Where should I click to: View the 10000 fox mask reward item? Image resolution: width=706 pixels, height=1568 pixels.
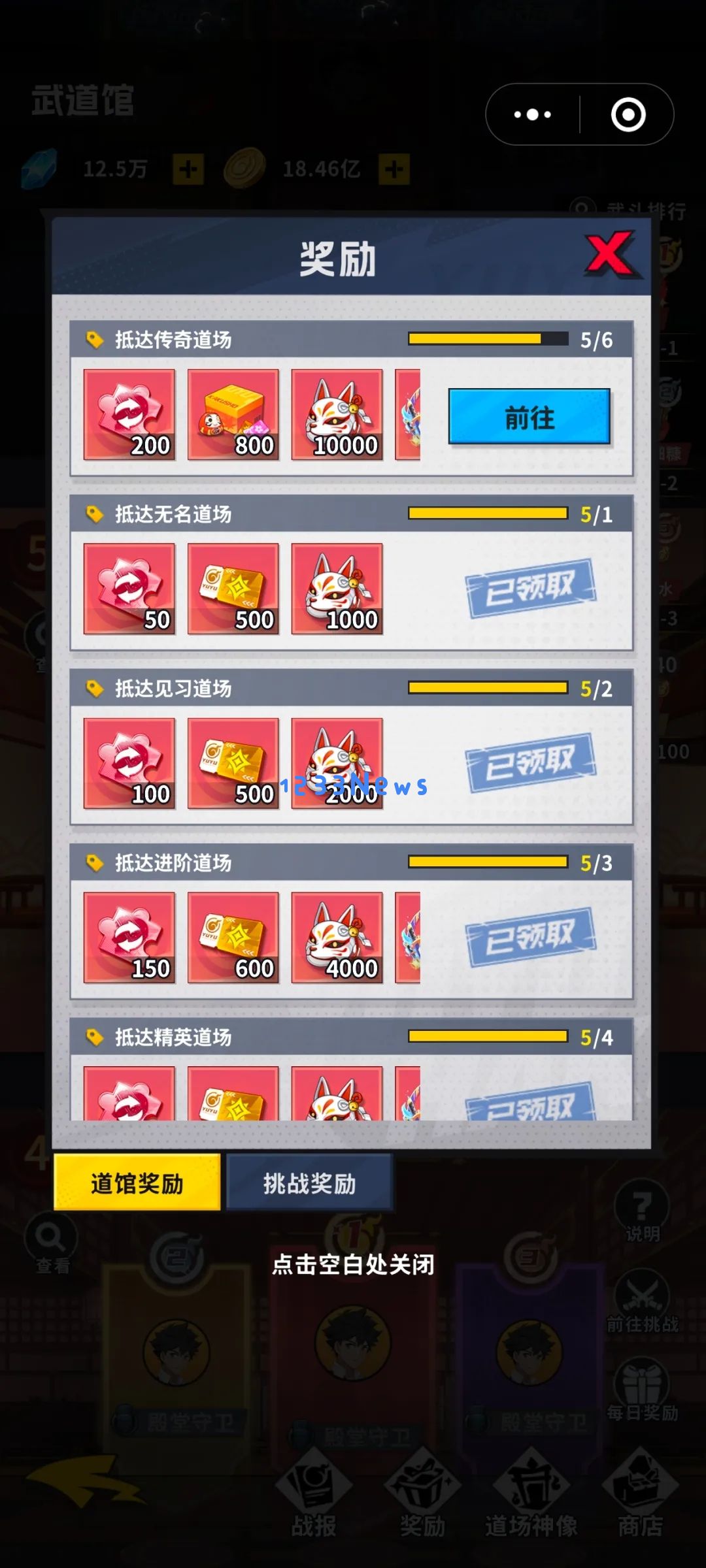click(337, 414)
